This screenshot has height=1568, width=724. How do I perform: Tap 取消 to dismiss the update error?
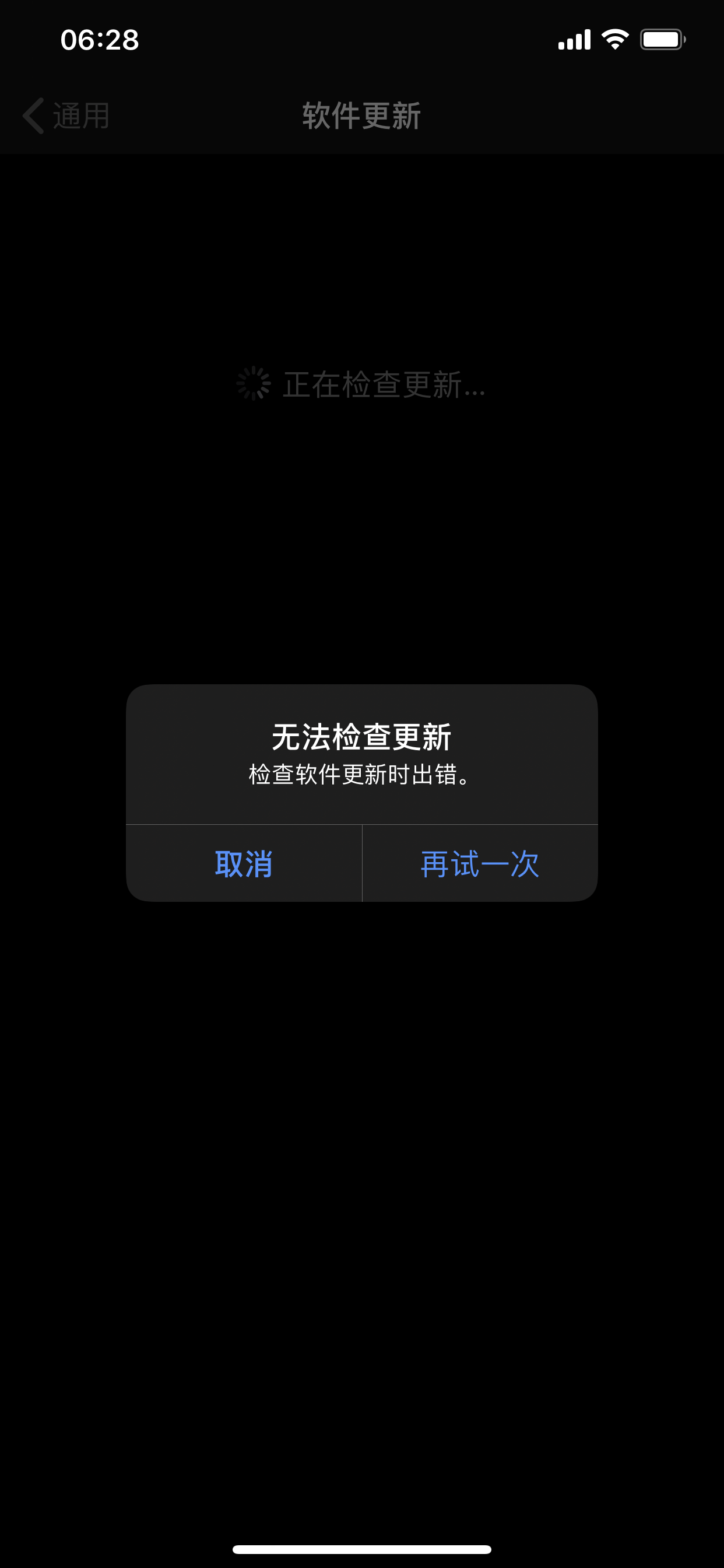pyautogui.click(x=243, y=863)
